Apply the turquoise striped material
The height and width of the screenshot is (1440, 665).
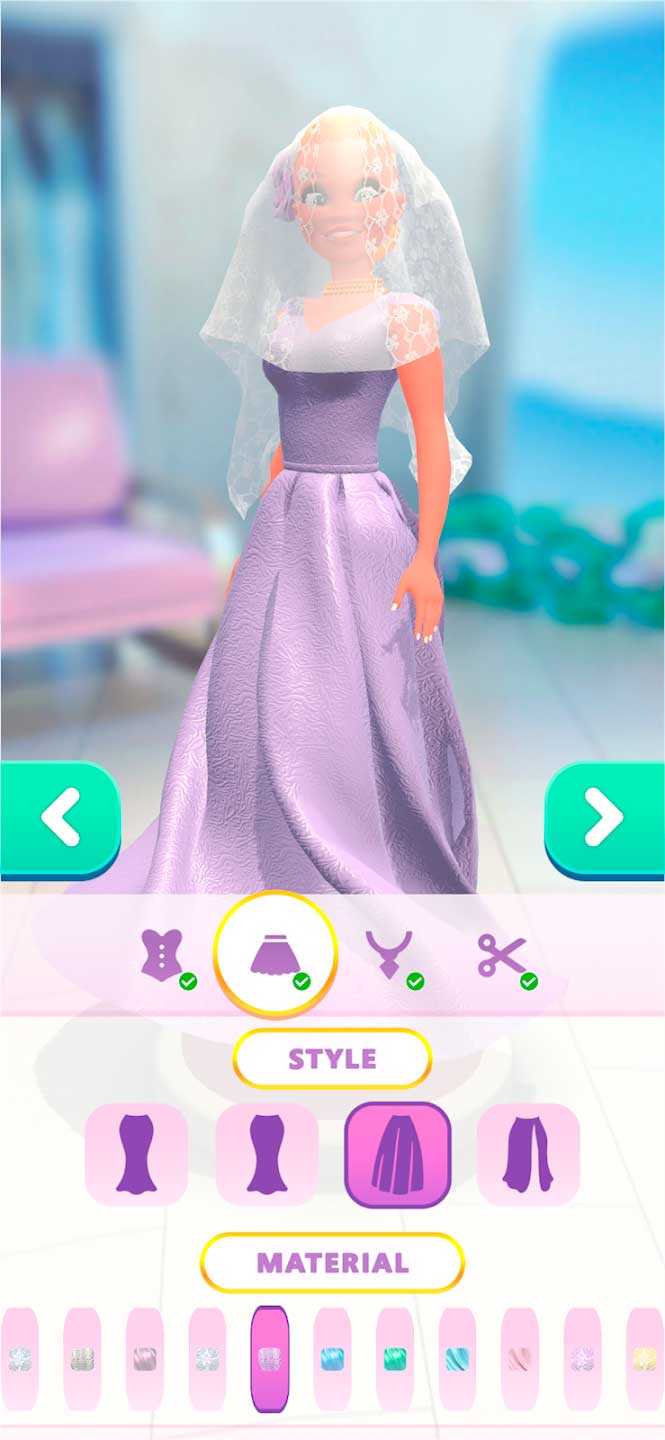tap(457, 1358)
